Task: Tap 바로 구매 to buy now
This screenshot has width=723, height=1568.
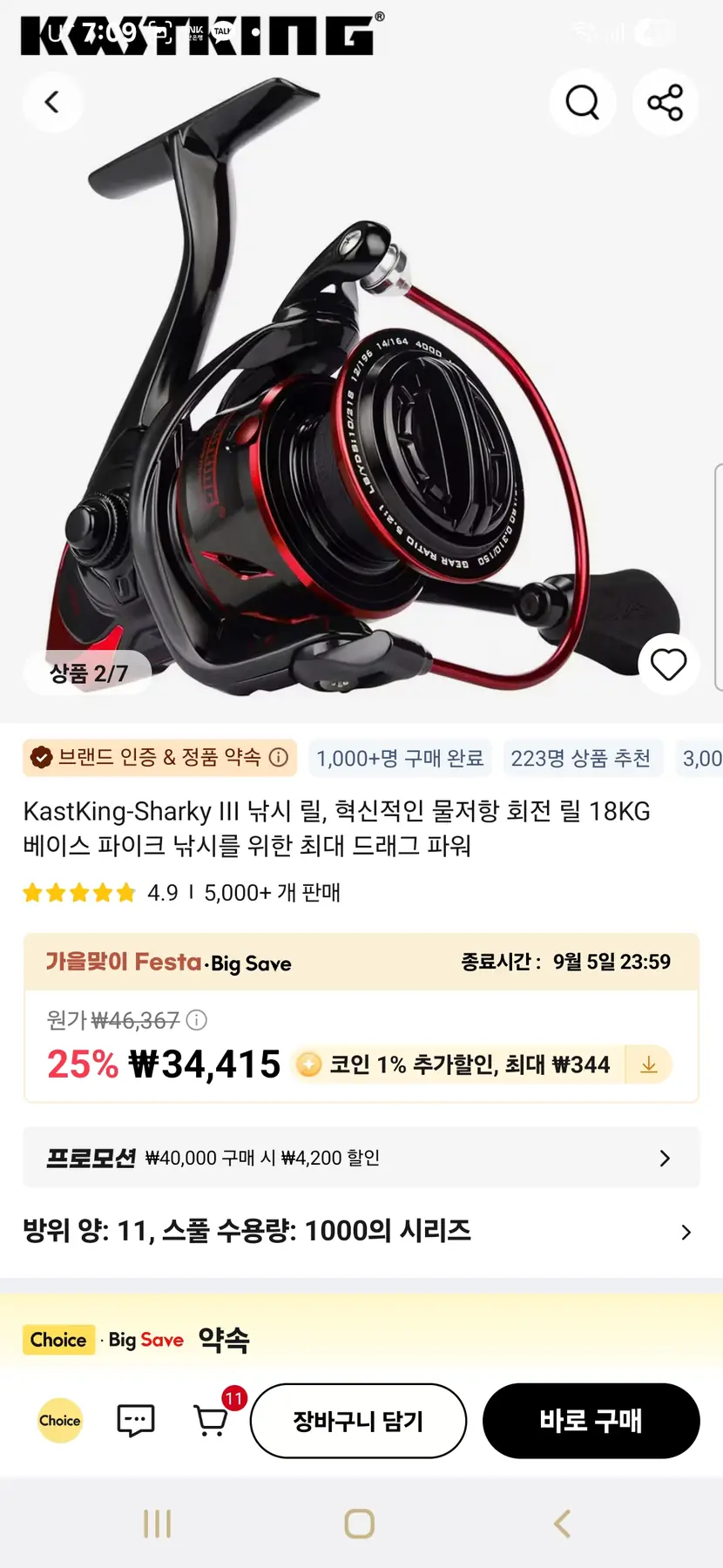Action: pyautogui.click(x=591, y=1421)
